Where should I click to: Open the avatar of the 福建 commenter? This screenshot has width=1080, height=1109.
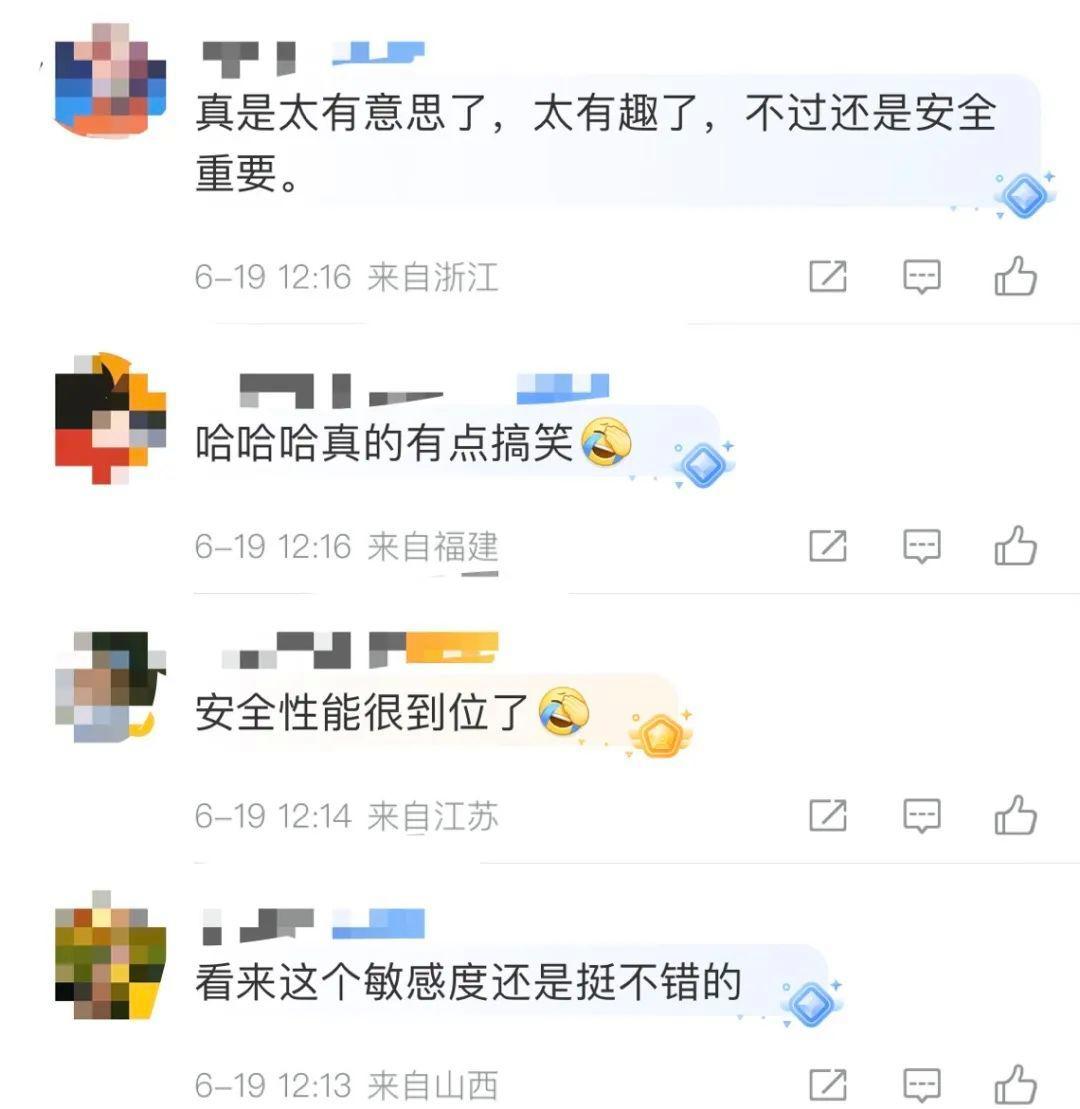coord(110,418)
